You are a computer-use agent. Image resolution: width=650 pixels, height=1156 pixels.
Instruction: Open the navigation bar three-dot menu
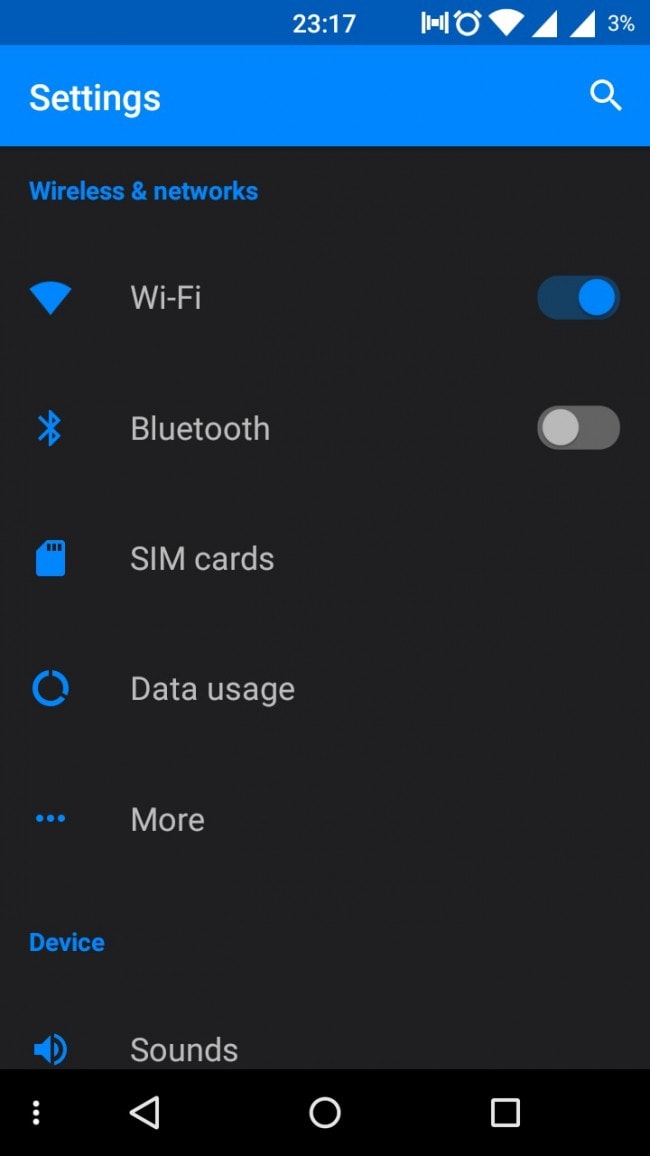point(36,1112)
